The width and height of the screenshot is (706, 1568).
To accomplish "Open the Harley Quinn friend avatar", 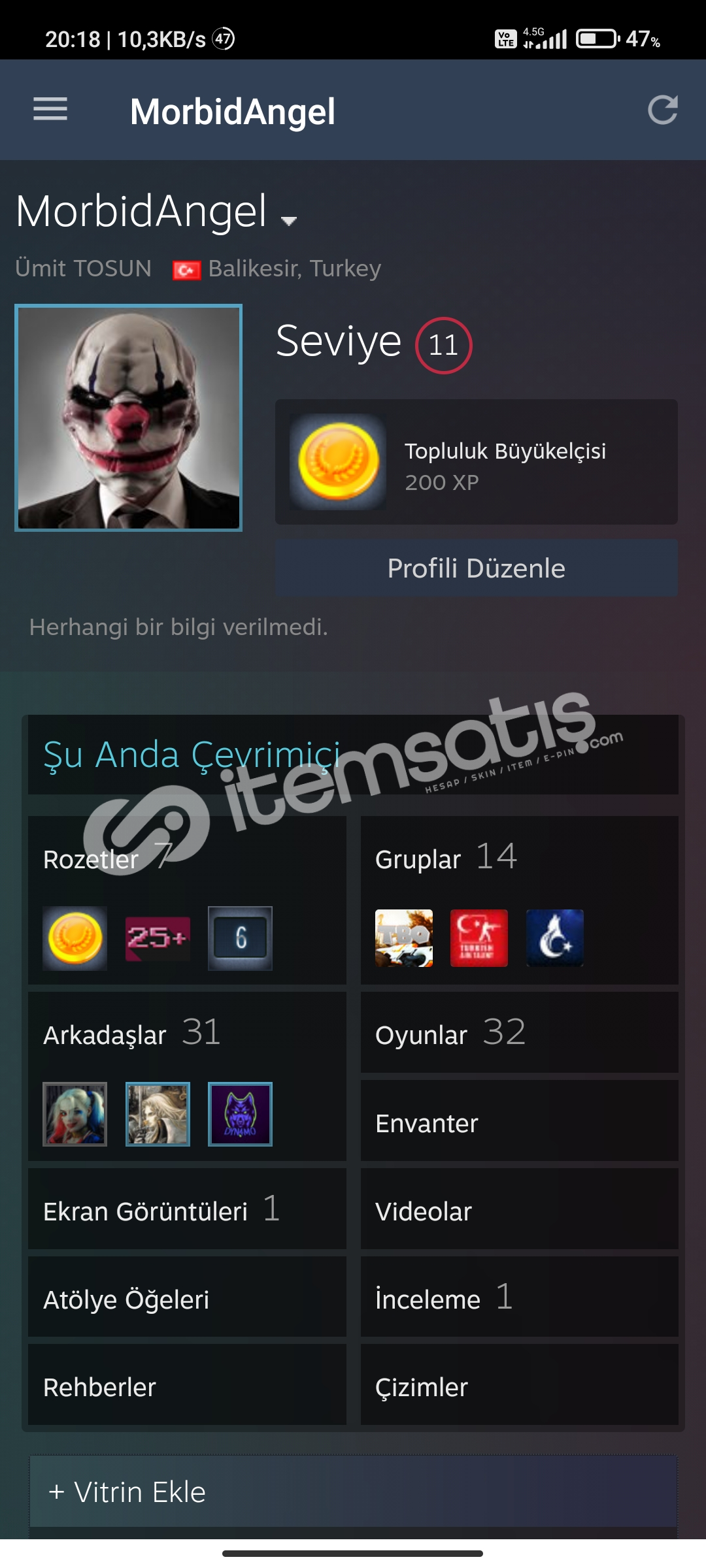I will pos(75,1114).
